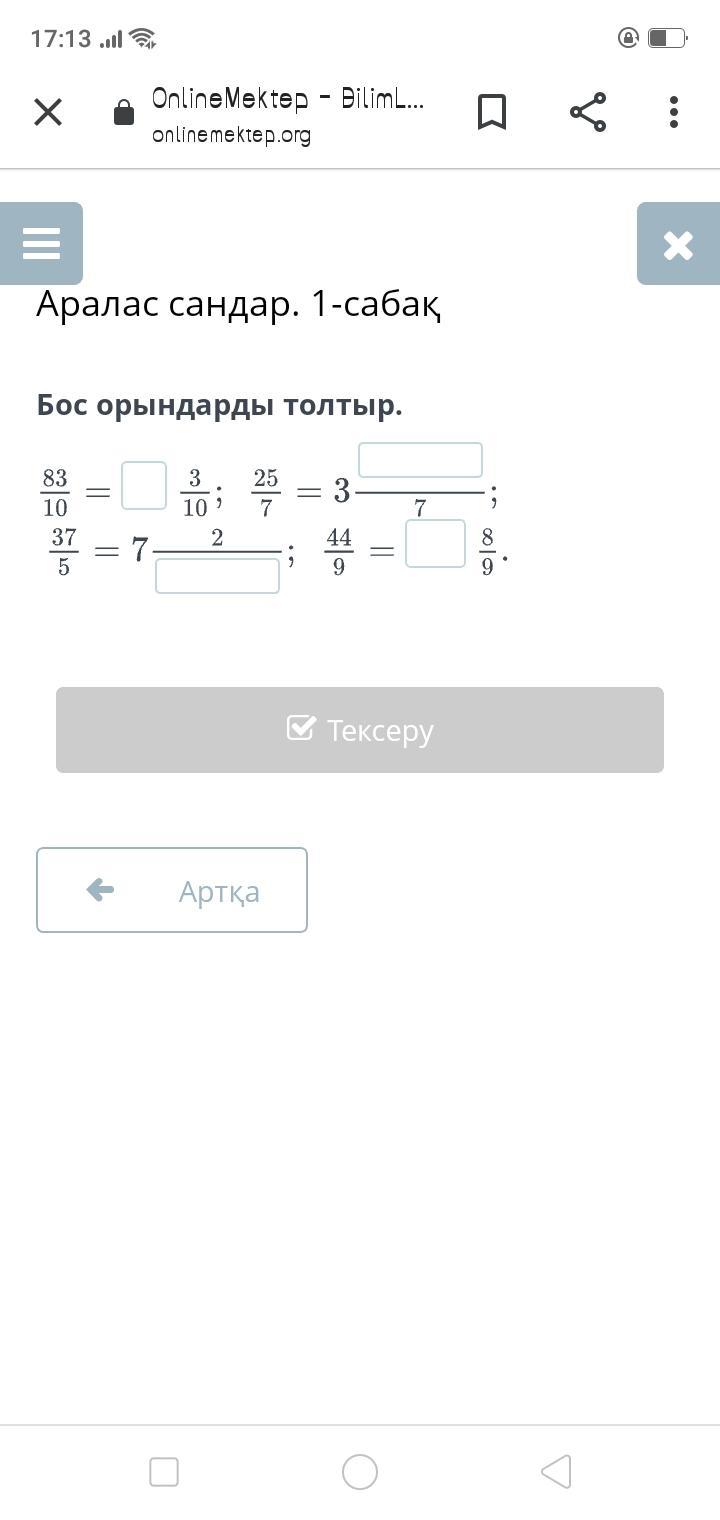Tap the system back triangle
The width and height of the screenshot is (720, 1520).
(556, 1472)
